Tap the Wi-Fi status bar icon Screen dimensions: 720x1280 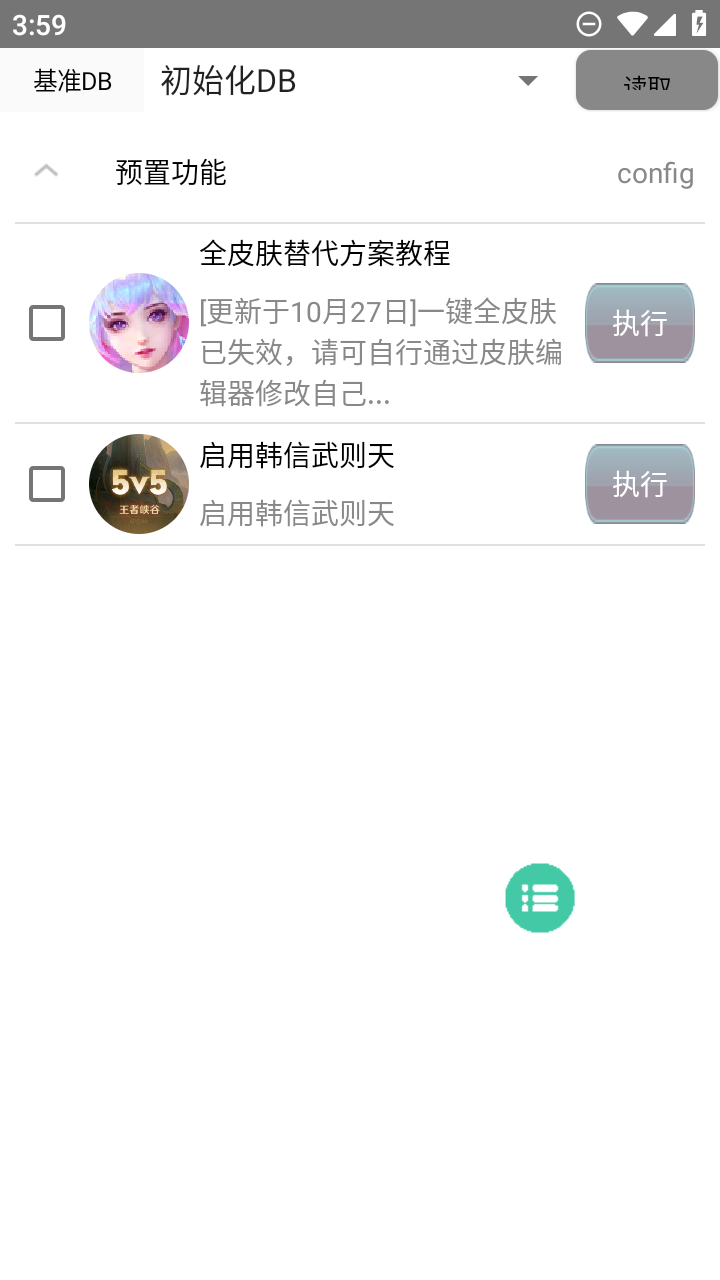(634, 25)
